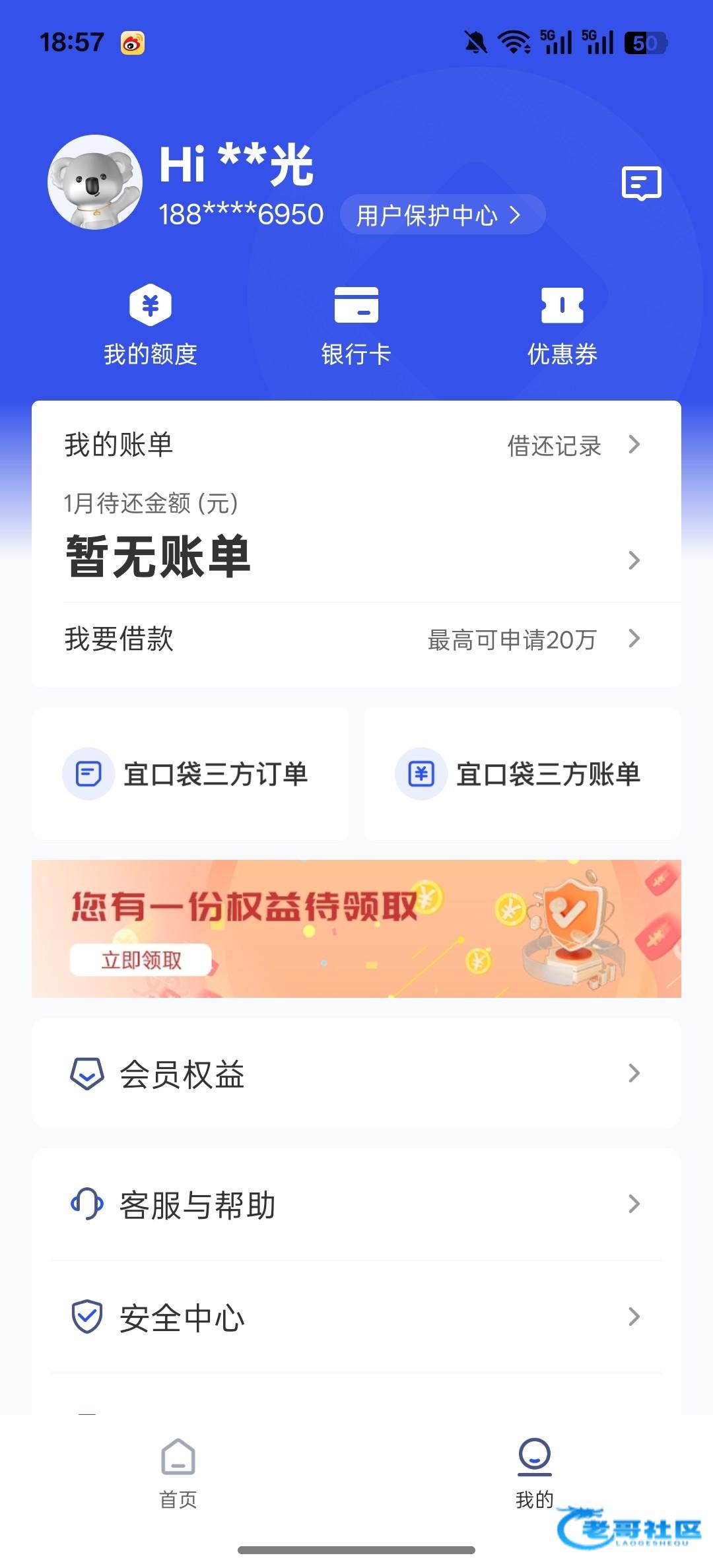The height and width of the screenshot is (1568, 713).
Task: Open 我要借款 loan application
Action: point(355,639)
